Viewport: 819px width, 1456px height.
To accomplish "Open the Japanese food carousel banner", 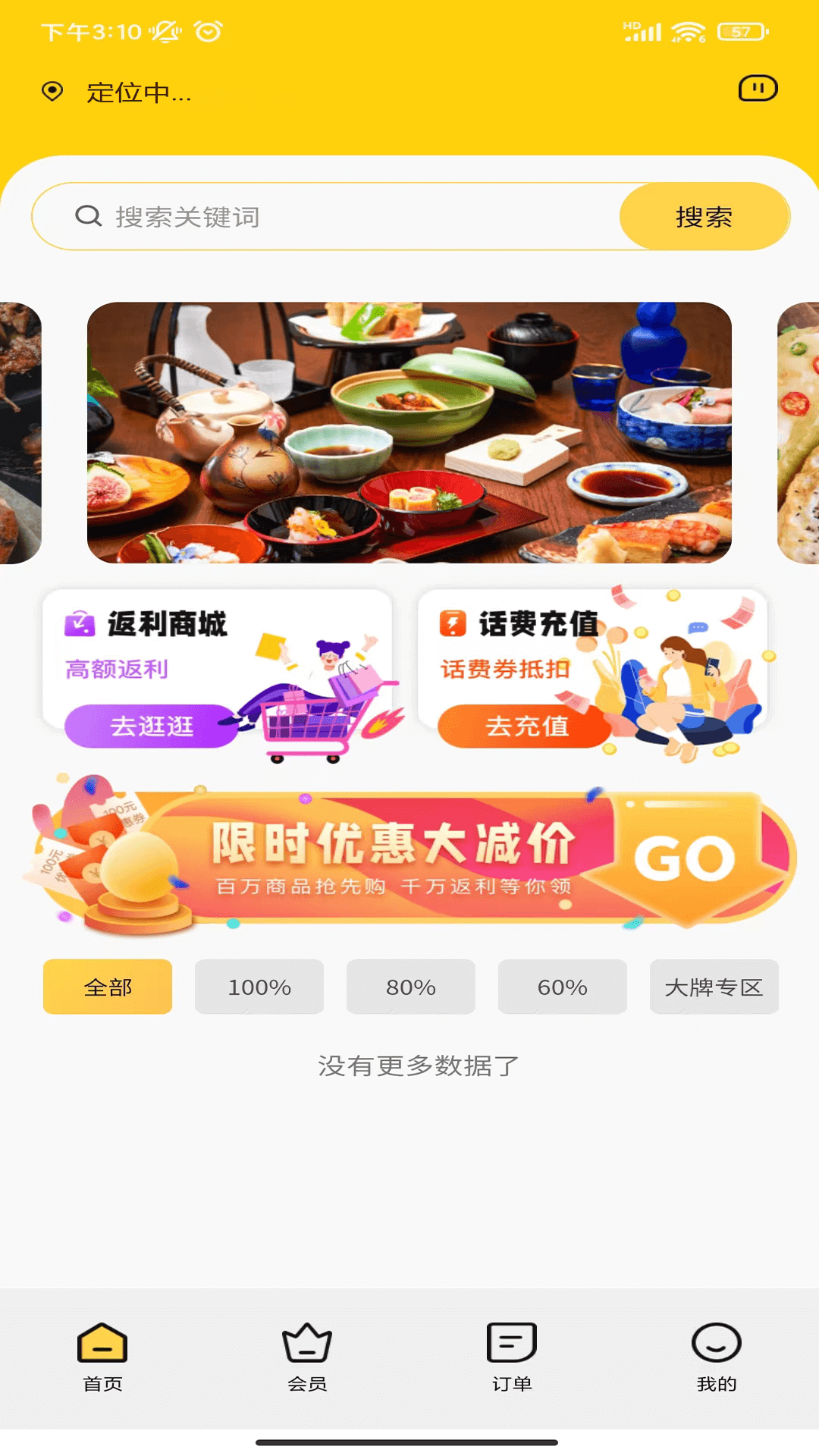I will pyautogui.click(x=409, y=432).
